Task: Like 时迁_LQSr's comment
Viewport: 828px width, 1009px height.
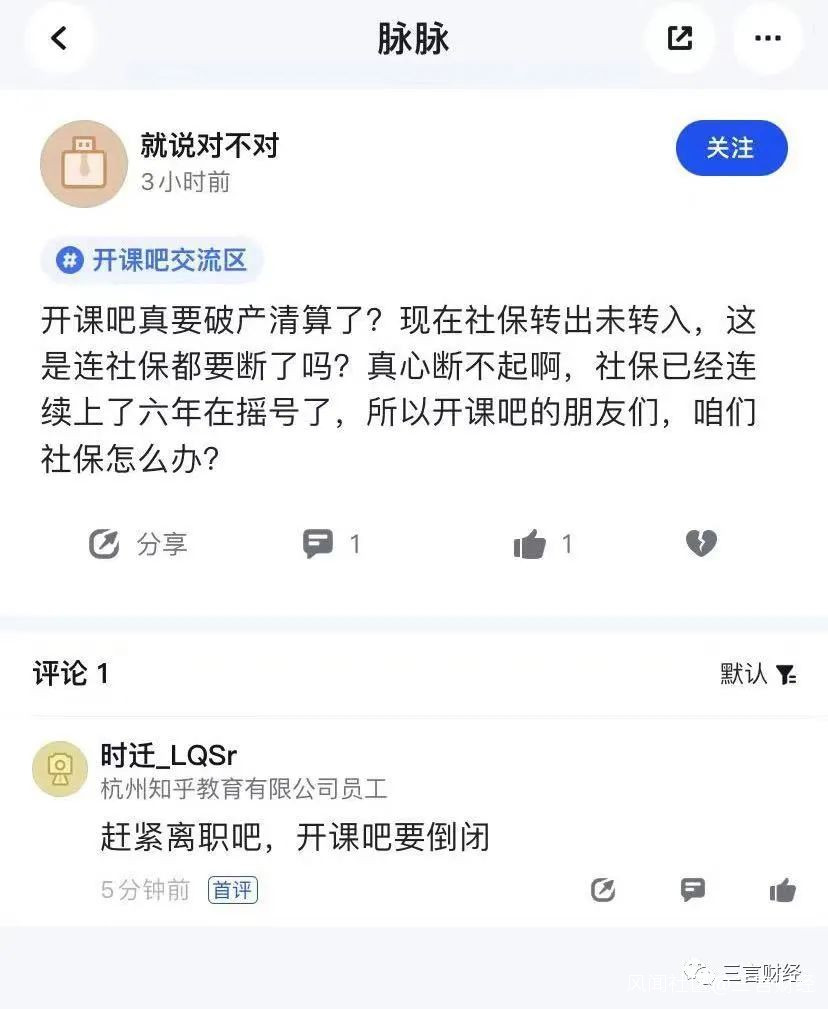Action: pyautogui.click(x=782, y=890)
